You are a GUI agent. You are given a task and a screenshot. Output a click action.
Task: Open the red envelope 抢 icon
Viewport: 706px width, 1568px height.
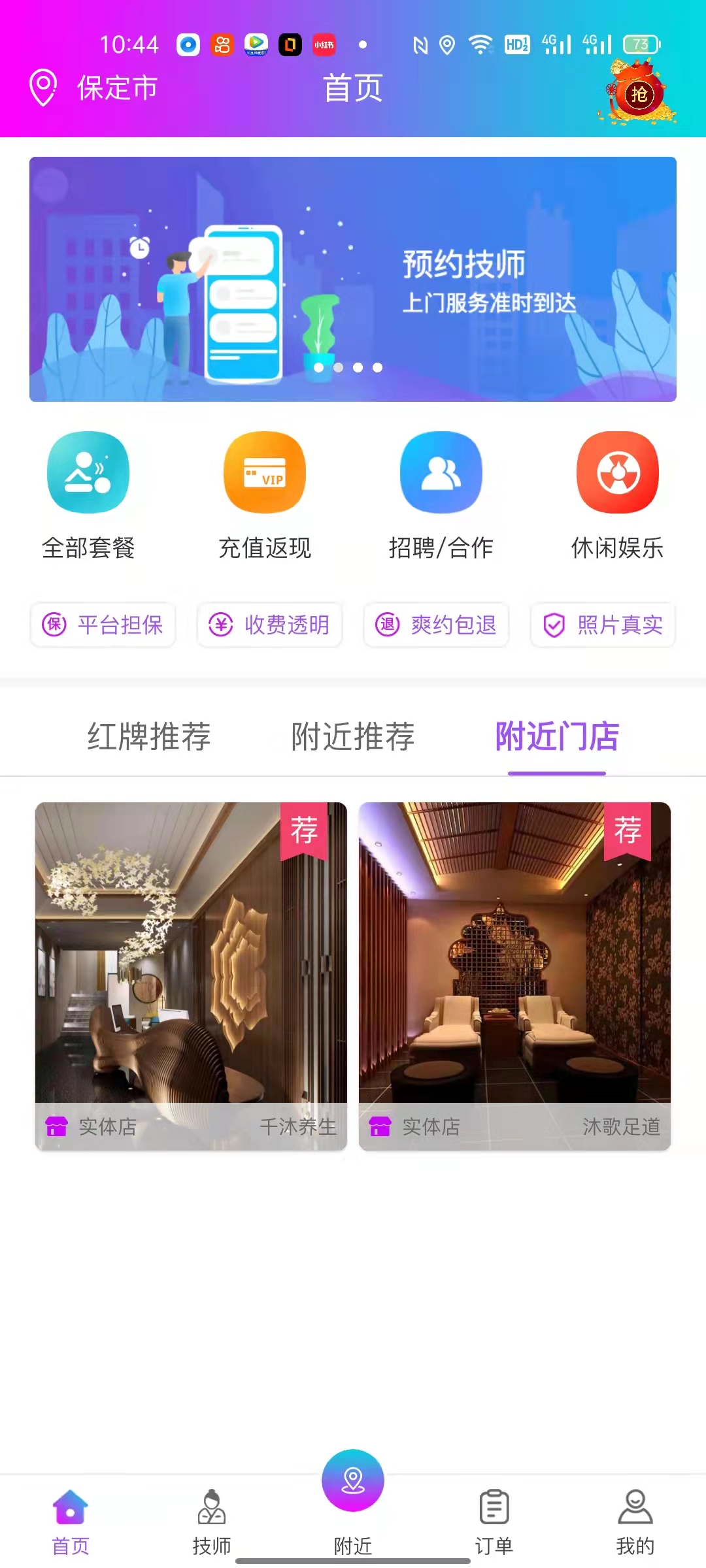638,93
